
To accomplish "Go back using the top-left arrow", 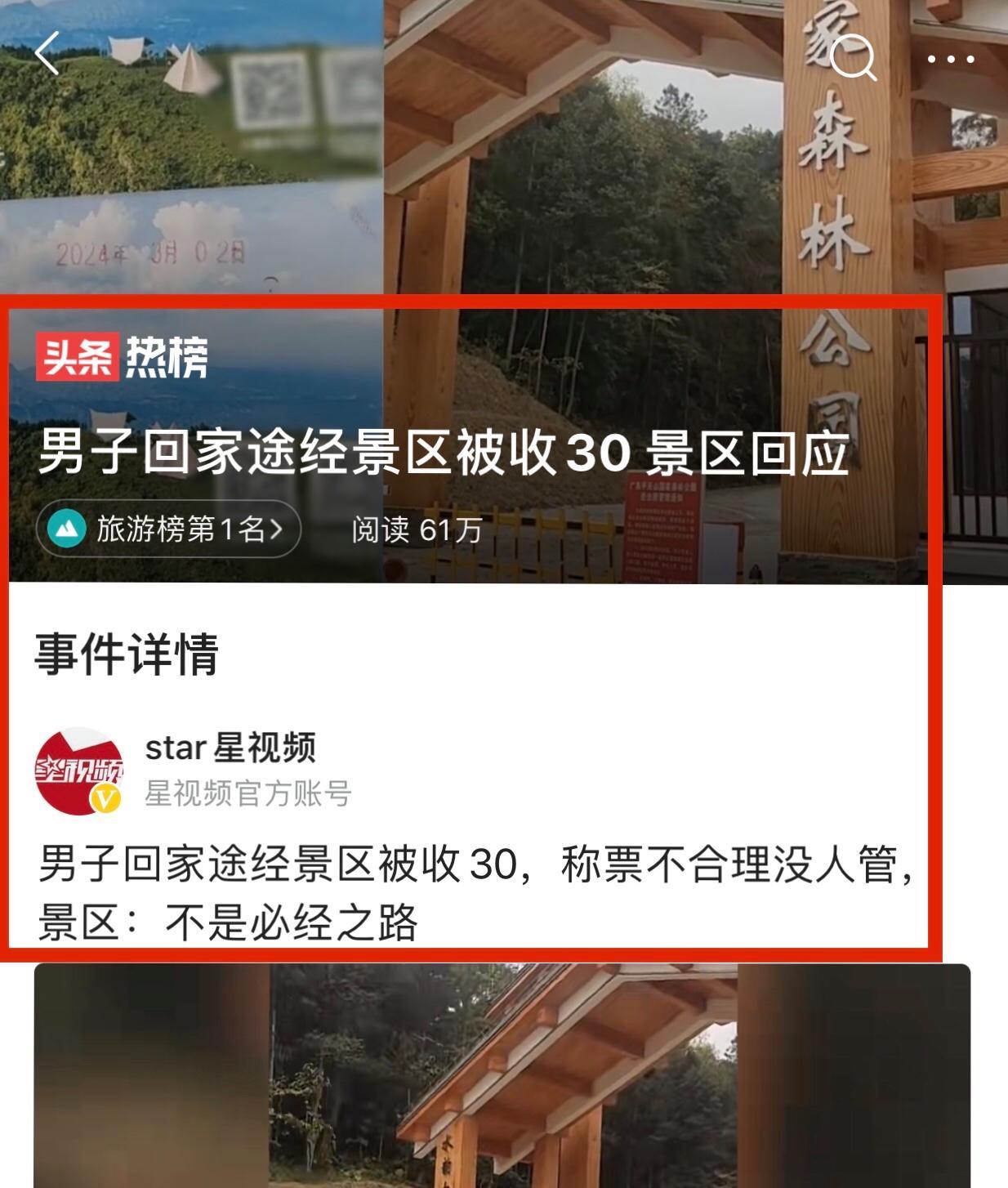I will point(47,54).
